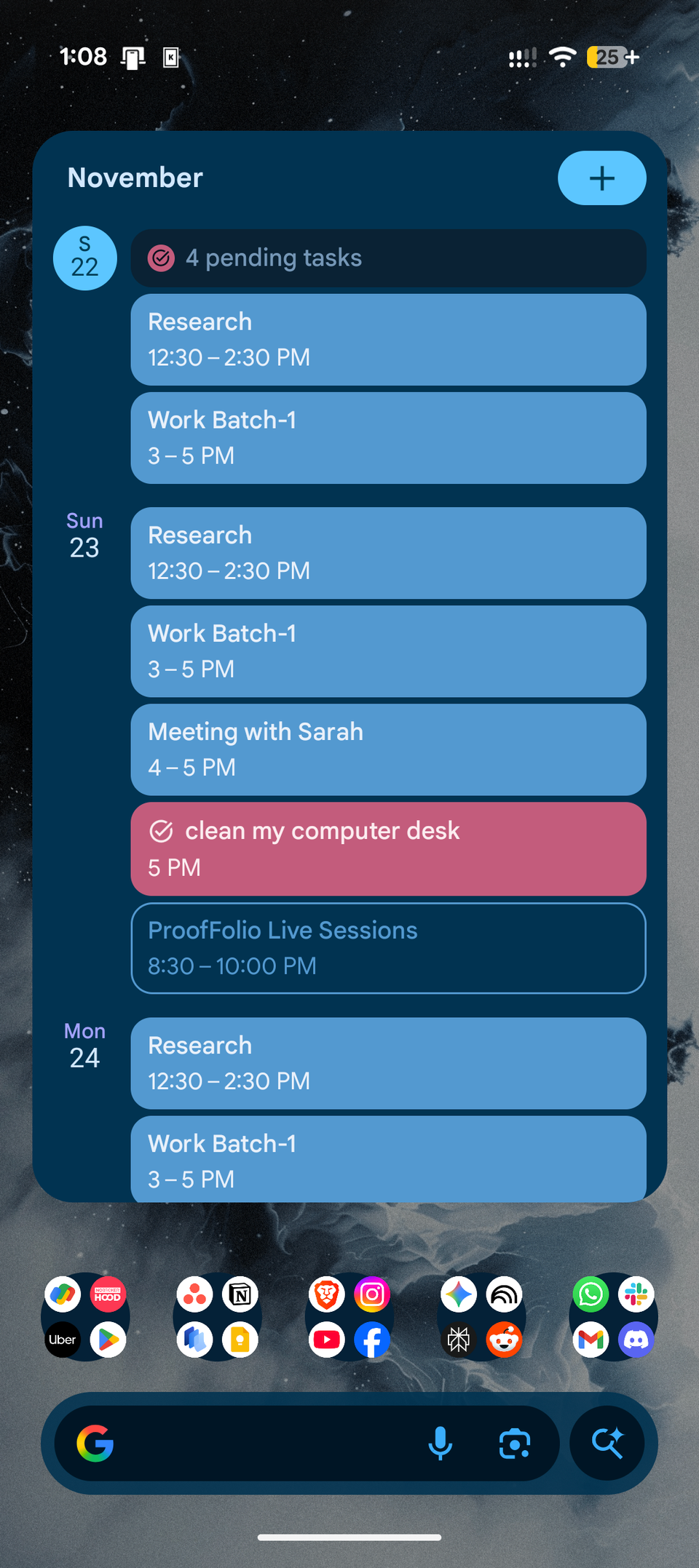Launch the Notion app

click(240, 1294)
